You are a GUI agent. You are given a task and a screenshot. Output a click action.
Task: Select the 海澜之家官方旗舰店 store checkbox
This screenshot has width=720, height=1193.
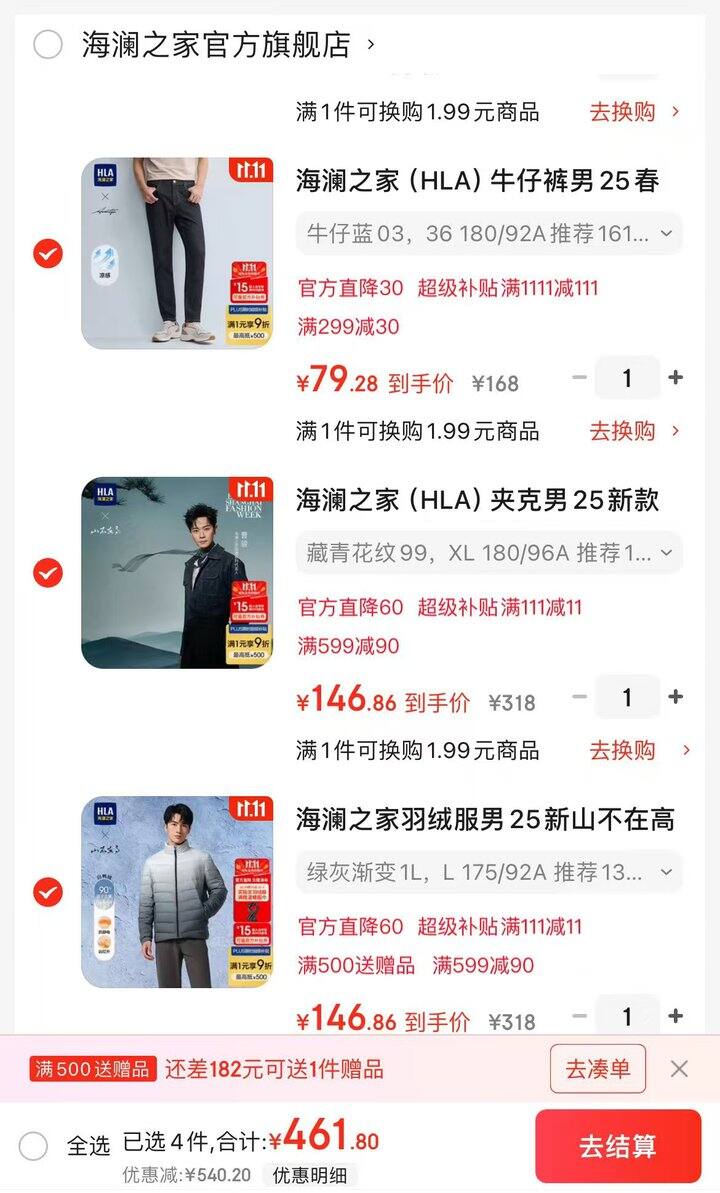point(48,45)
